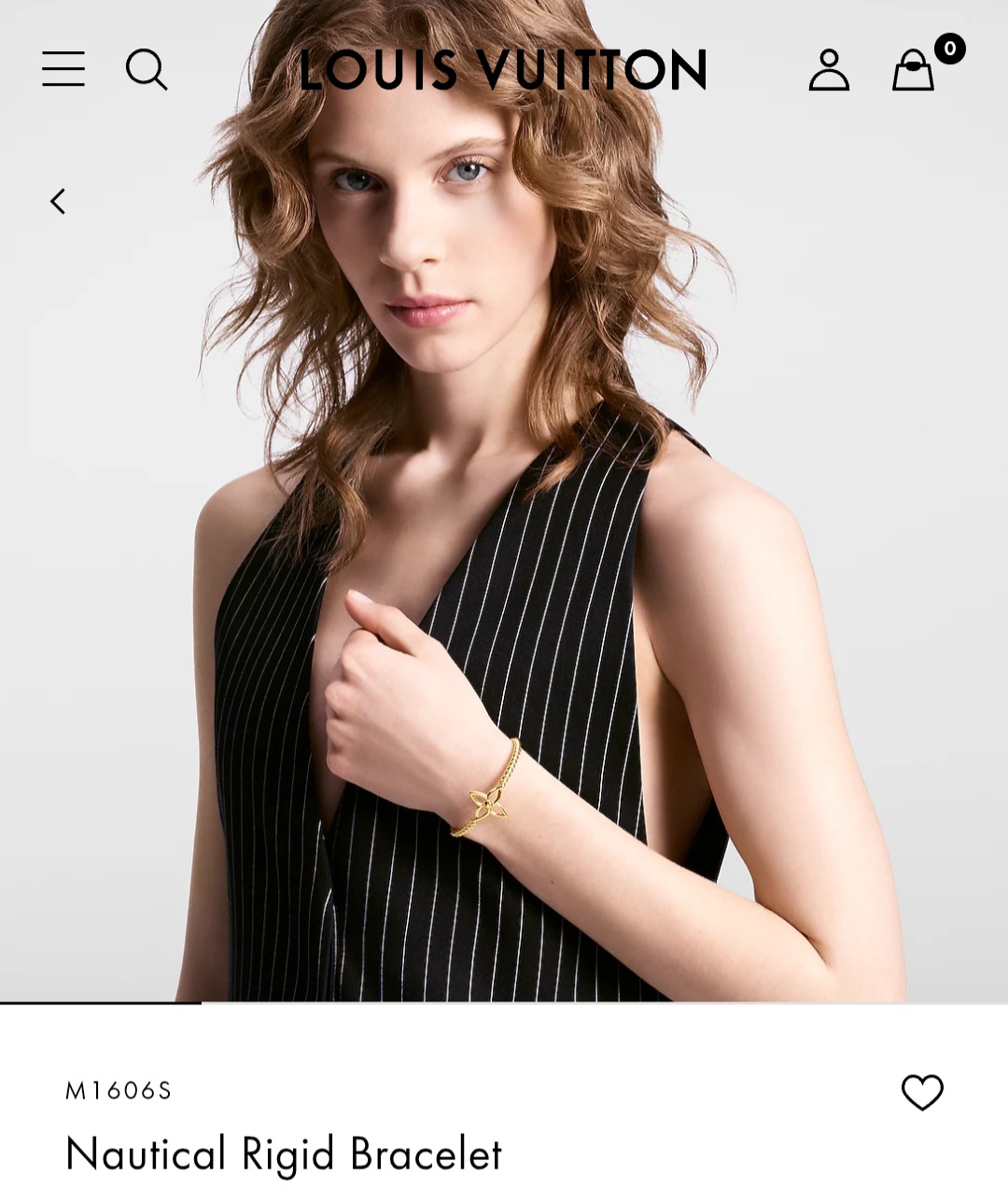Open the search icon
Screen dimensions: 1008x1189
click(147, 69)
